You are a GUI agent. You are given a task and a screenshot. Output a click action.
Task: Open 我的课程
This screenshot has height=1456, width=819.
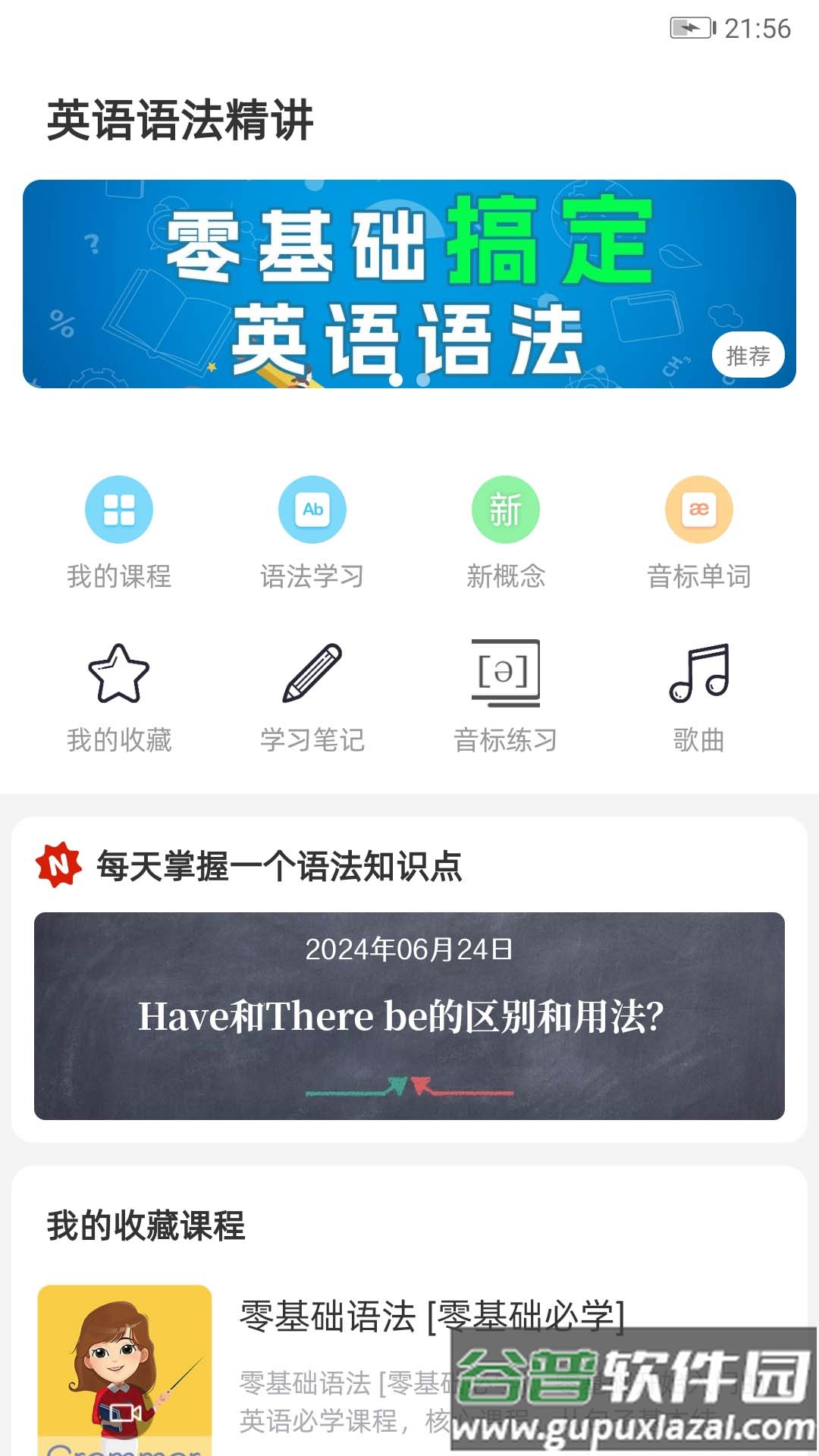(x=119, y=532)
